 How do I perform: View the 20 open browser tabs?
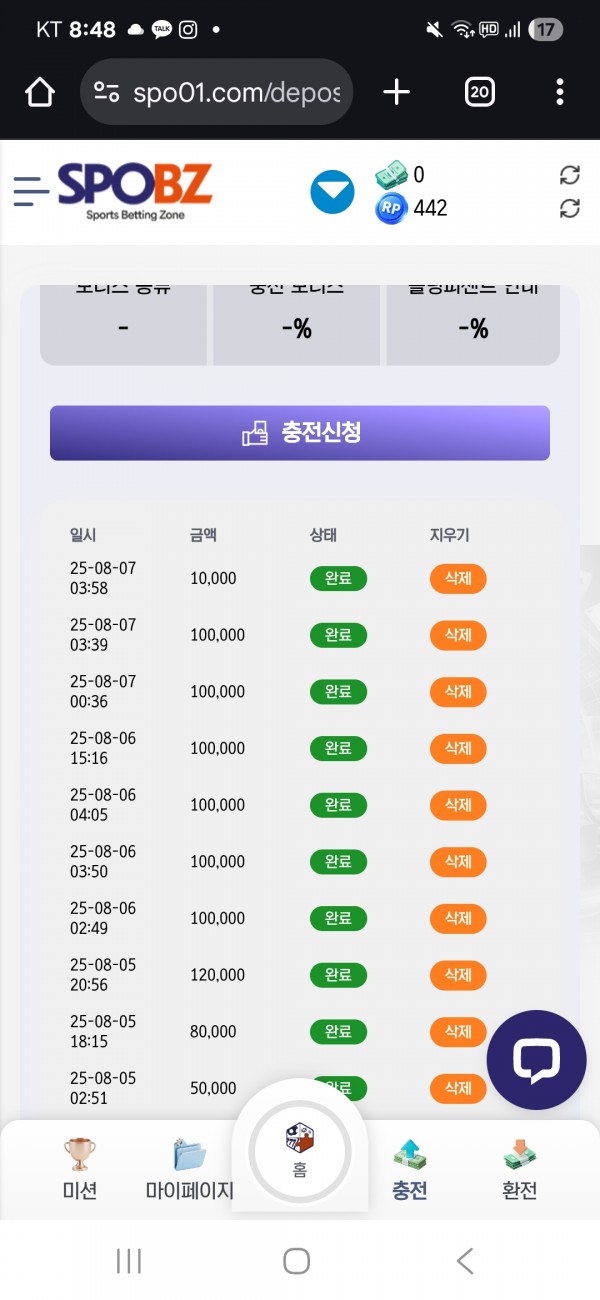479,93
